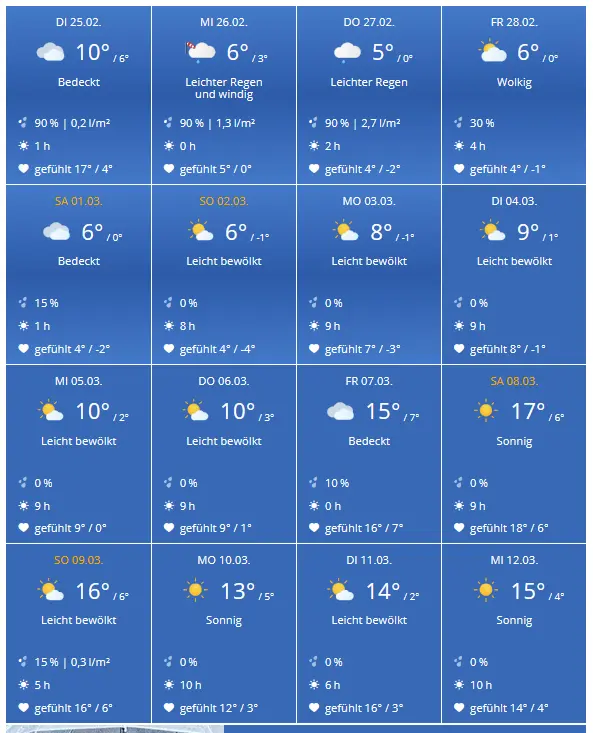Select the MI 26.02. day tile
Image resolution: width=593 pixels, height=733 pixels.
tap(224, 95)
